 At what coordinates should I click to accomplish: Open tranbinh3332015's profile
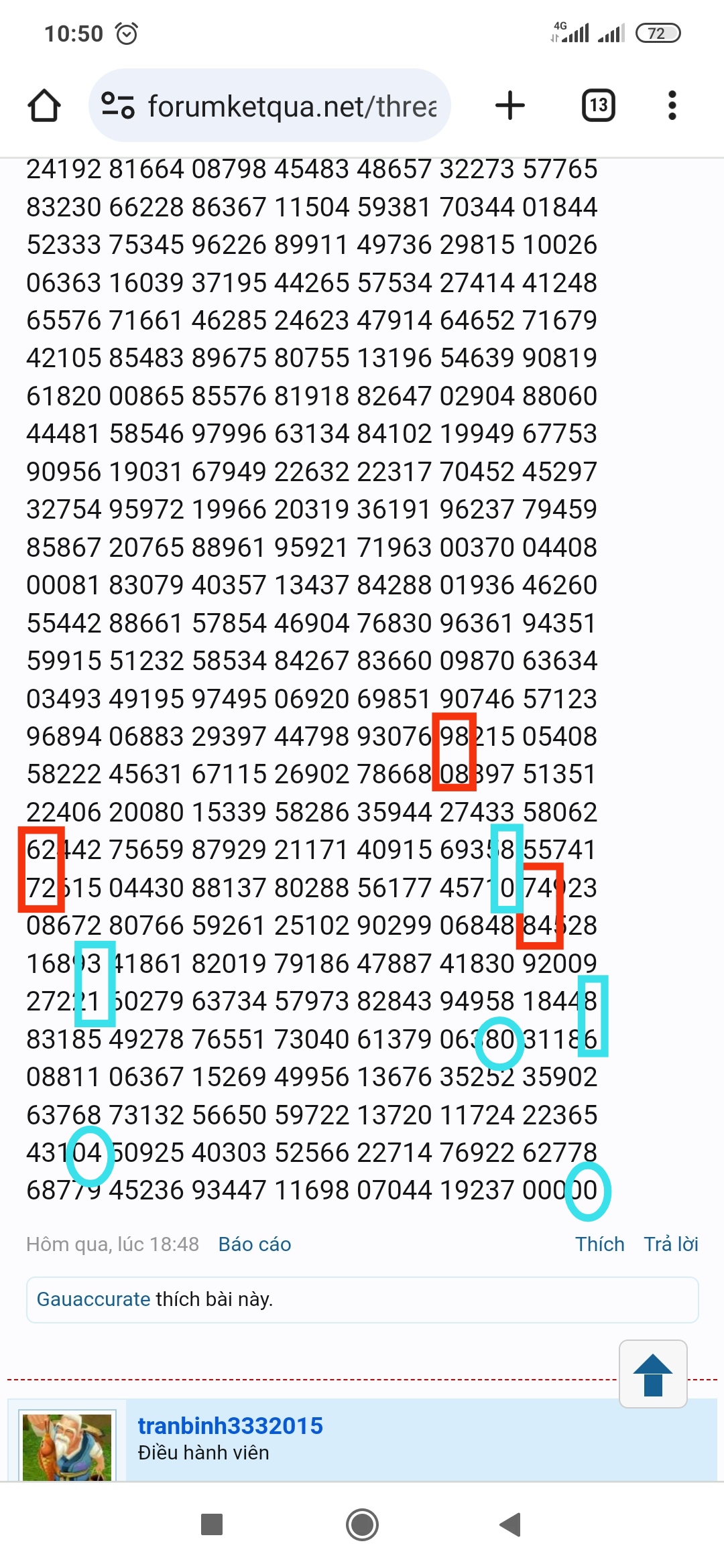(230, 1426)
